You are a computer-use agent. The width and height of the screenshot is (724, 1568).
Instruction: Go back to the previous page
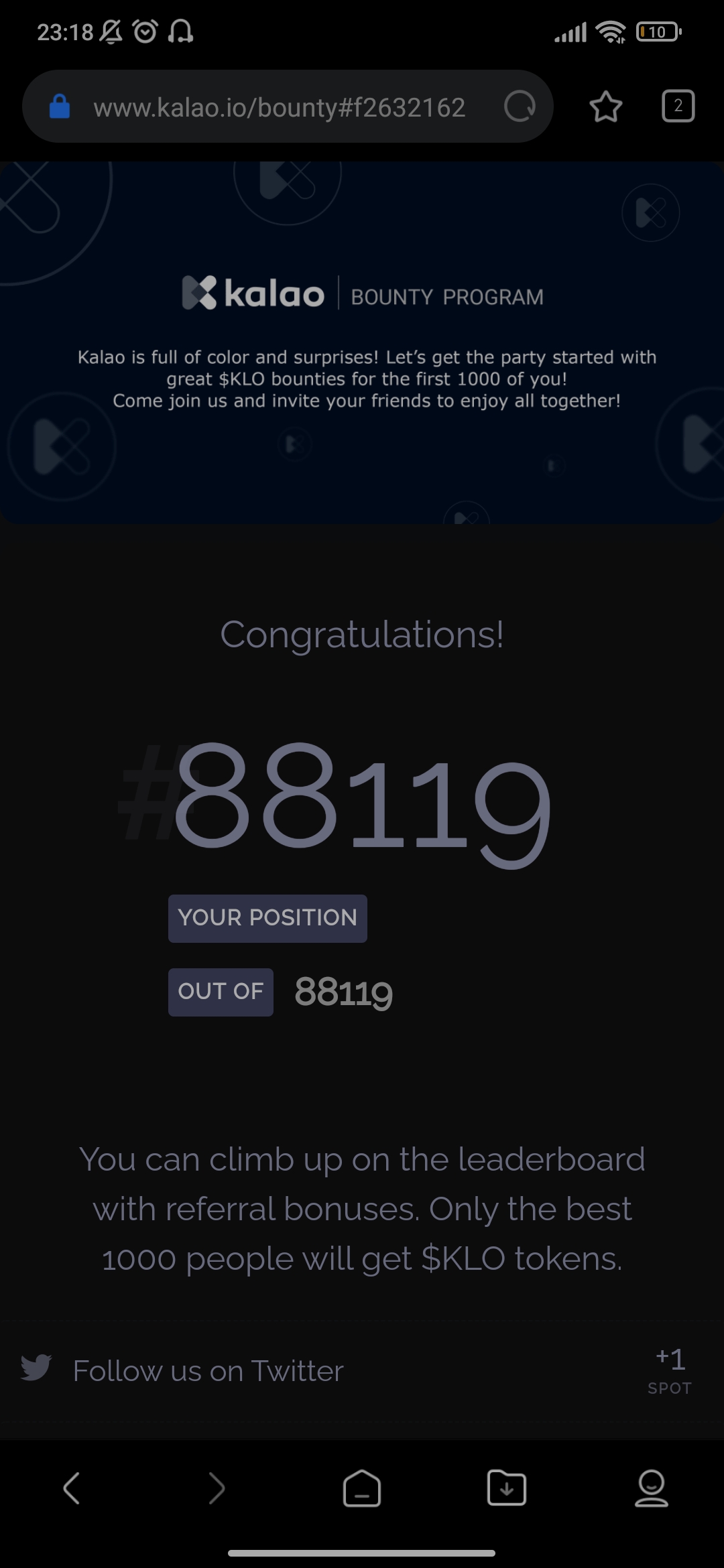point(72,1488)
